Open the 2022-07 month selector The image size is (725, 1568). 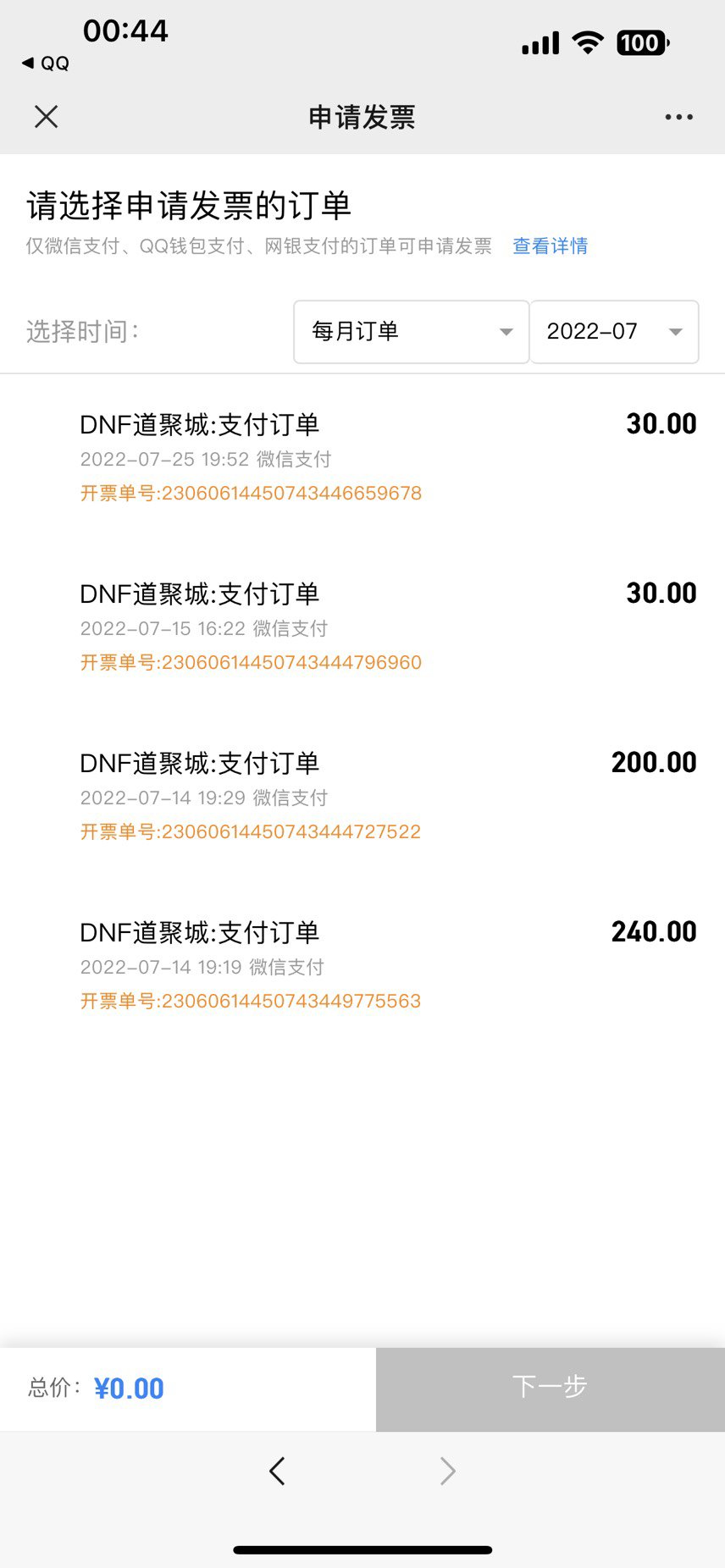pyautogui.click(x=613, y=332)
